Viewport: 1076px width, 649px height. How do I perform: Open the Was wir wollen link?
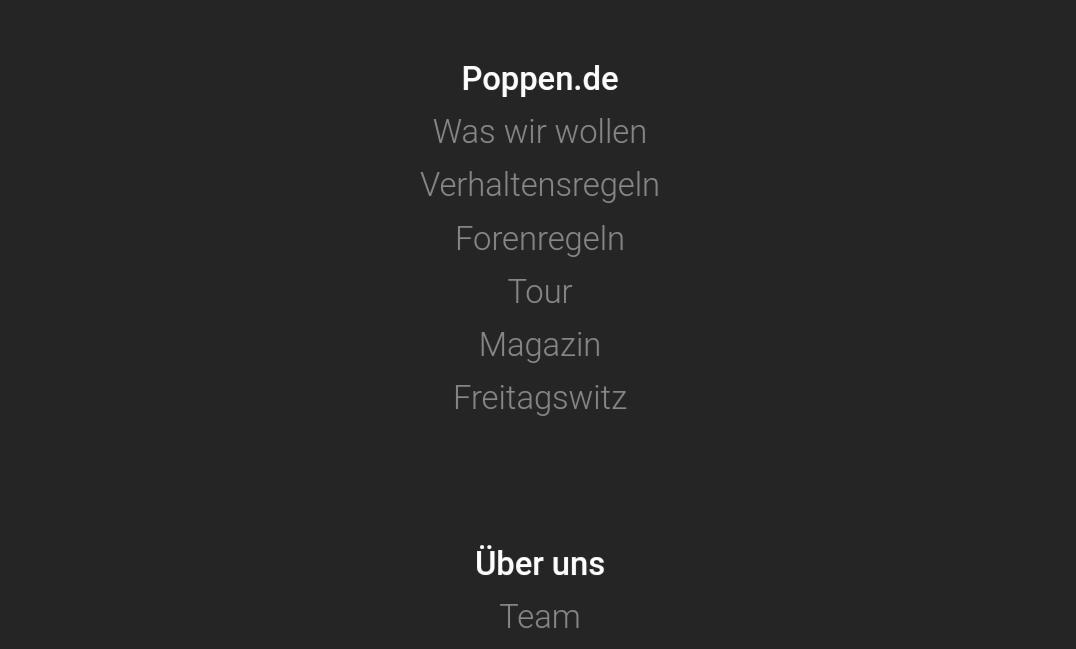[539, 132]
